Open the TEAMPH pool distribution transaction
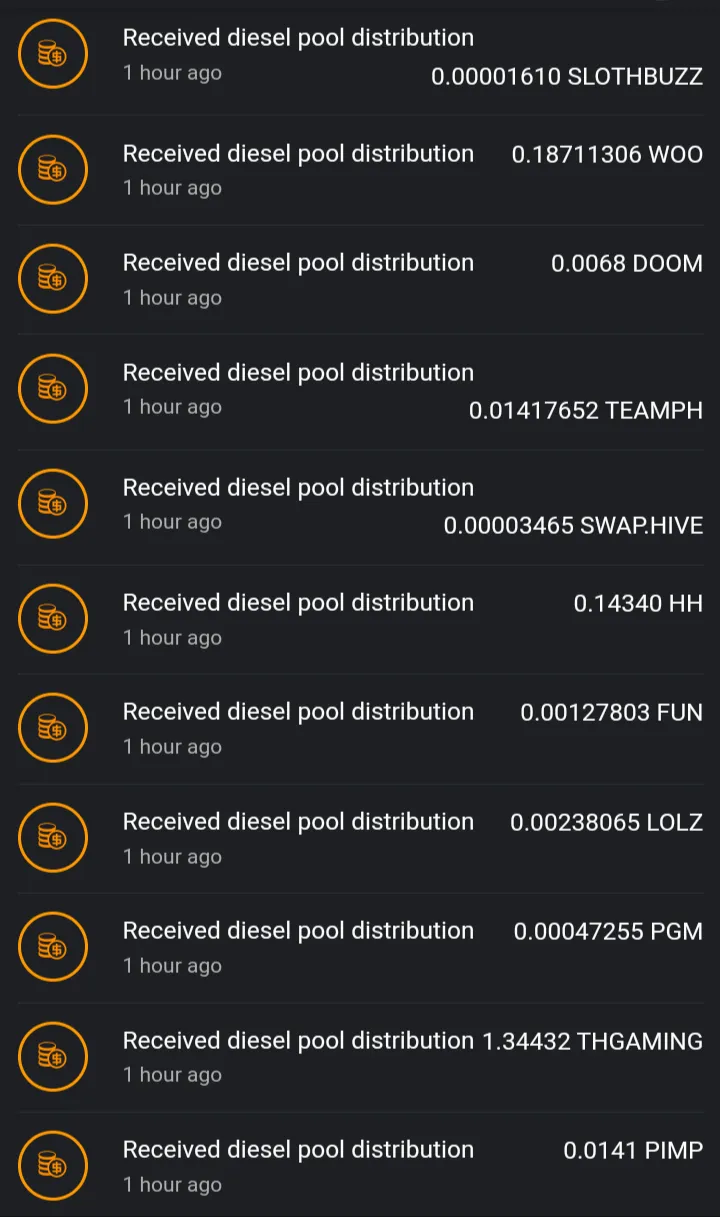 point(360,390)
